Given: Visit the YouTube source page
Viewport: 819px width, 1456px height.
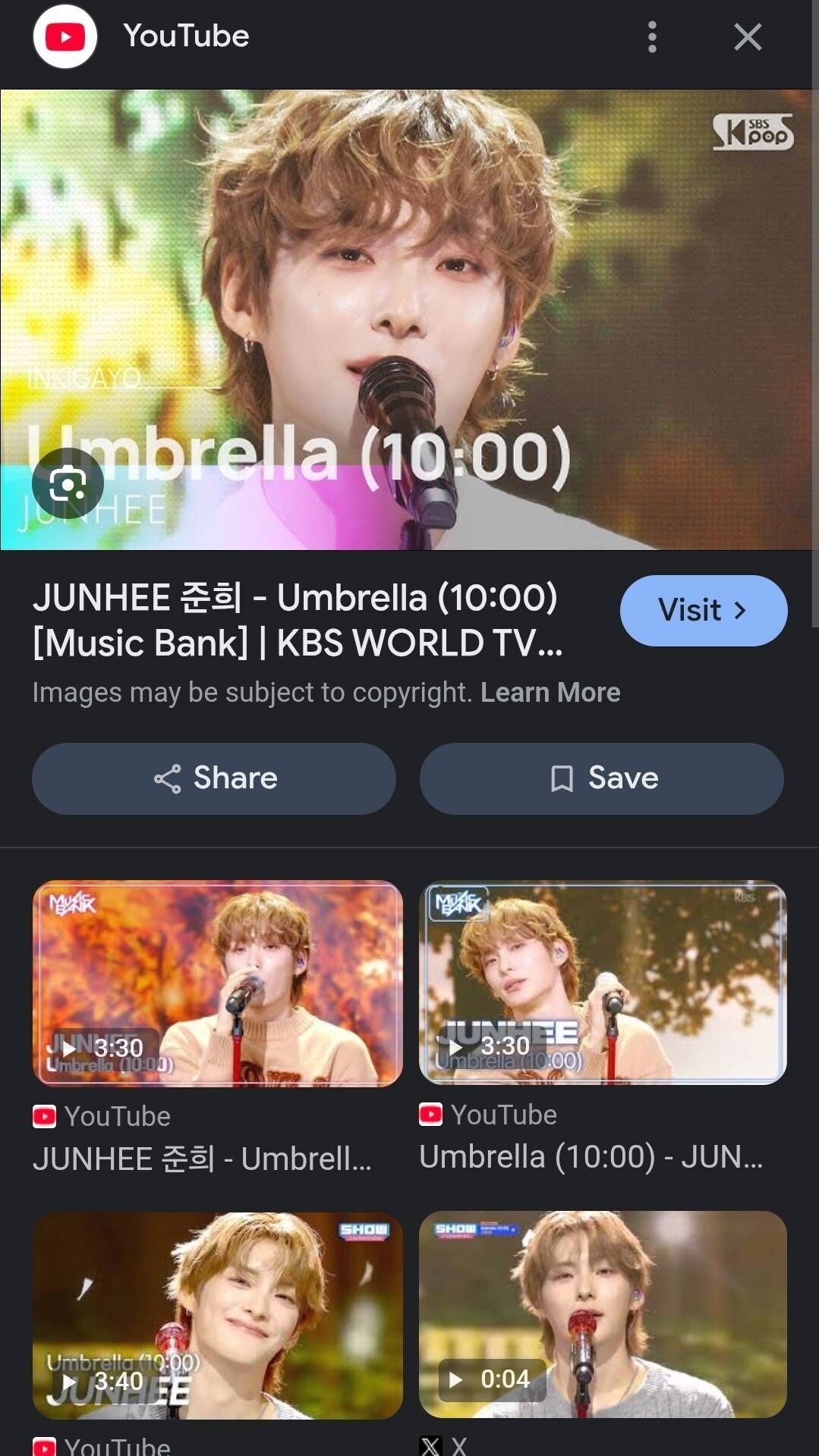Looking at the screenshot, I should pyautogui.click(x=703, y=611).
